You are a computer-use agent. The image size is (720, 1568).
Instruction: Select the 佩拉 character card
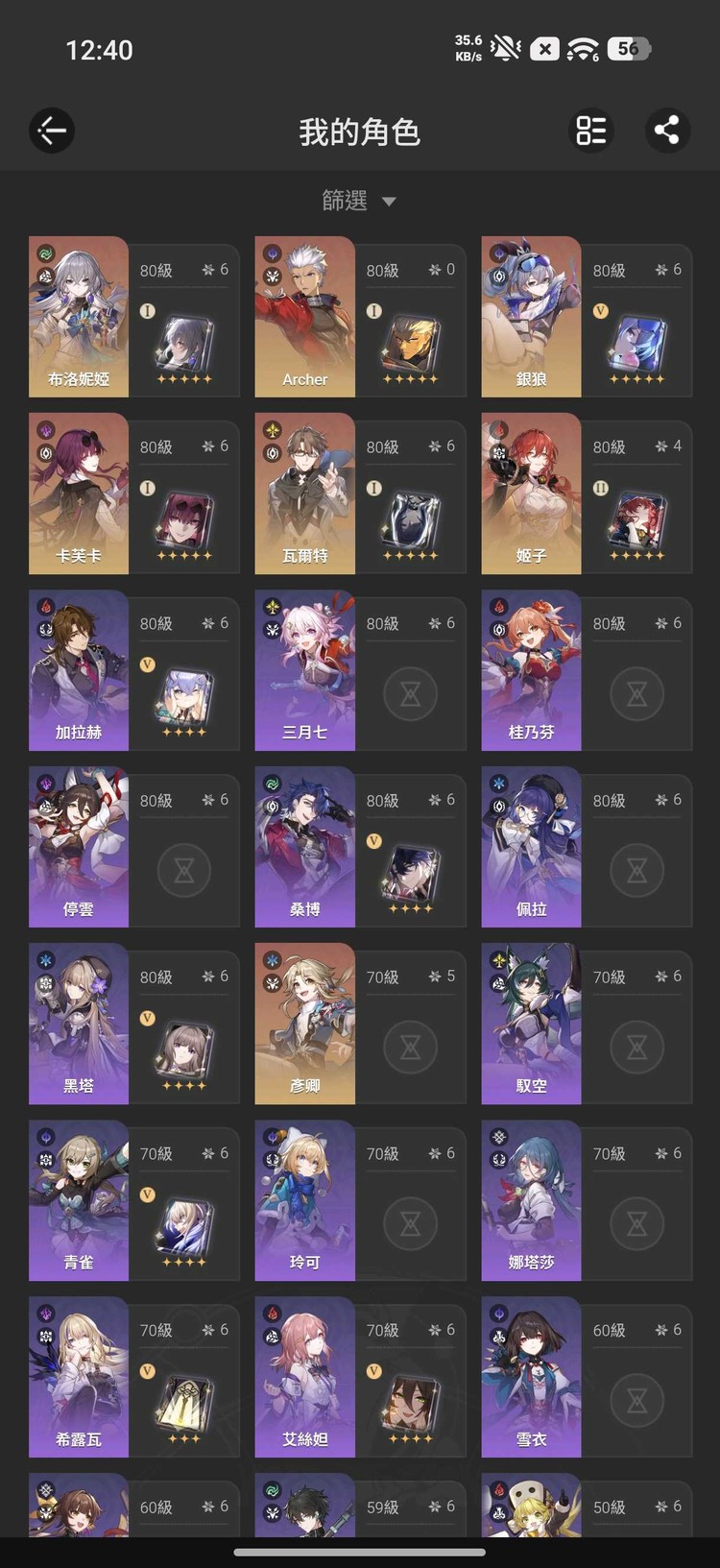pyautogui.click(x=587, y=847)
